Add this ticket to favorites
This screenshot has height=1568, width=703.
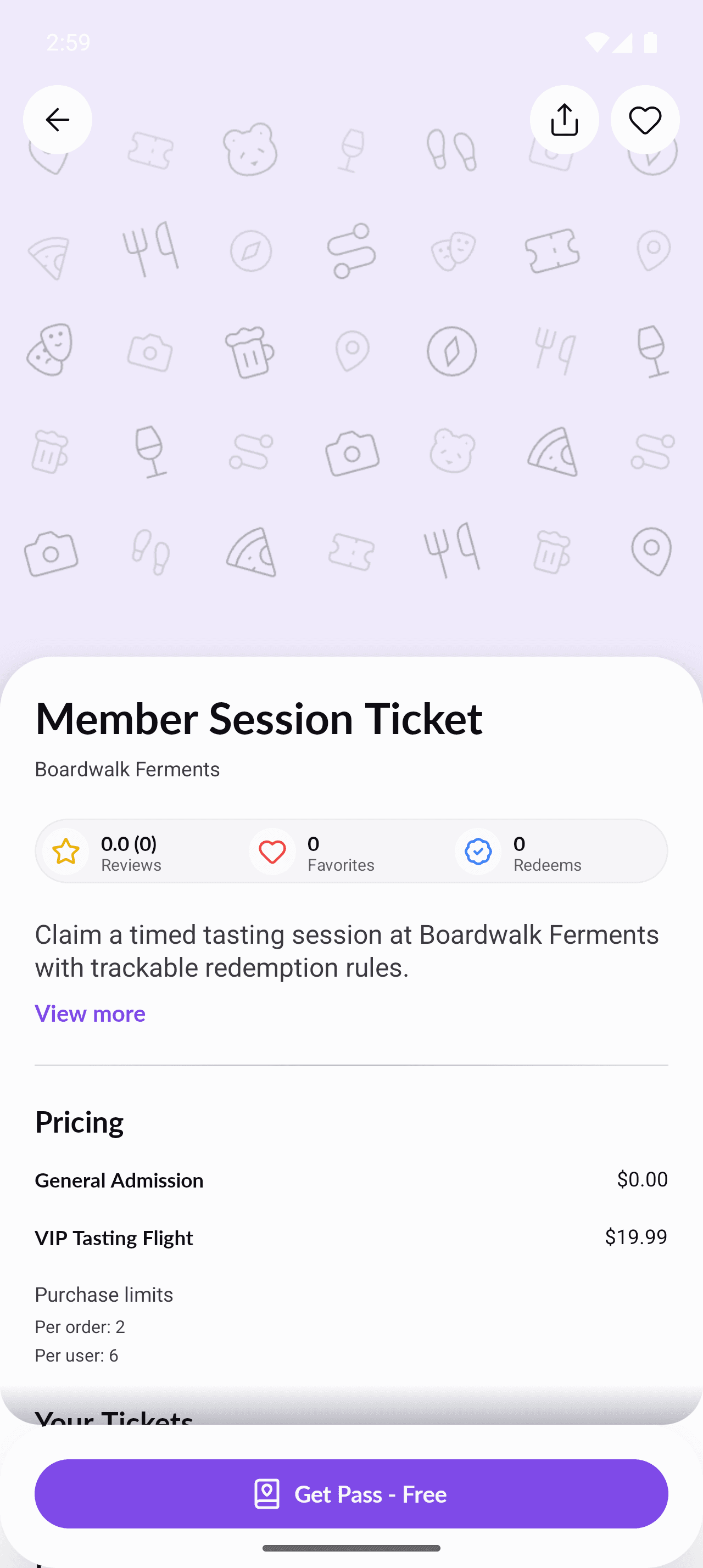[645, 120]
